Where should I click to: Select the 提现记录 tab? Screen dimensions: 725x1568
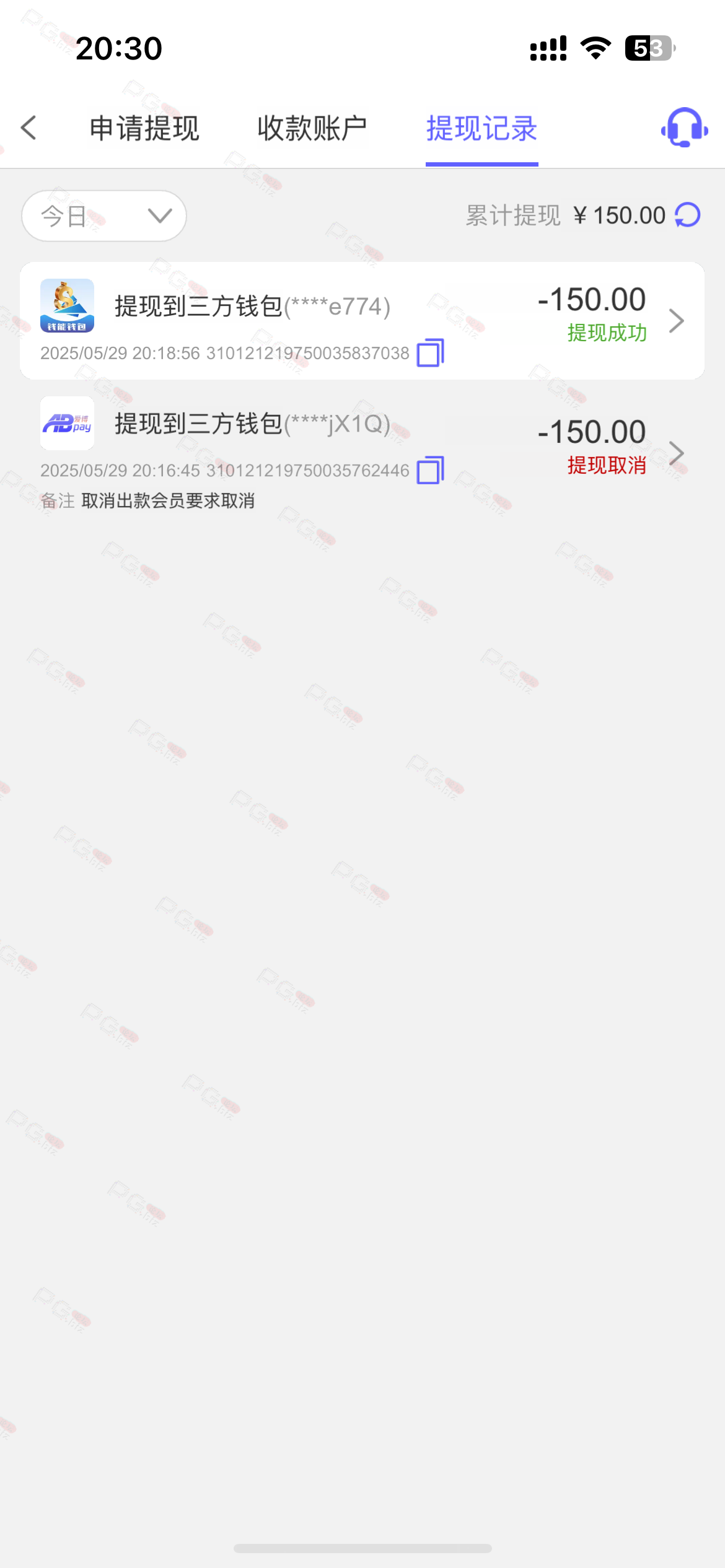481,128
